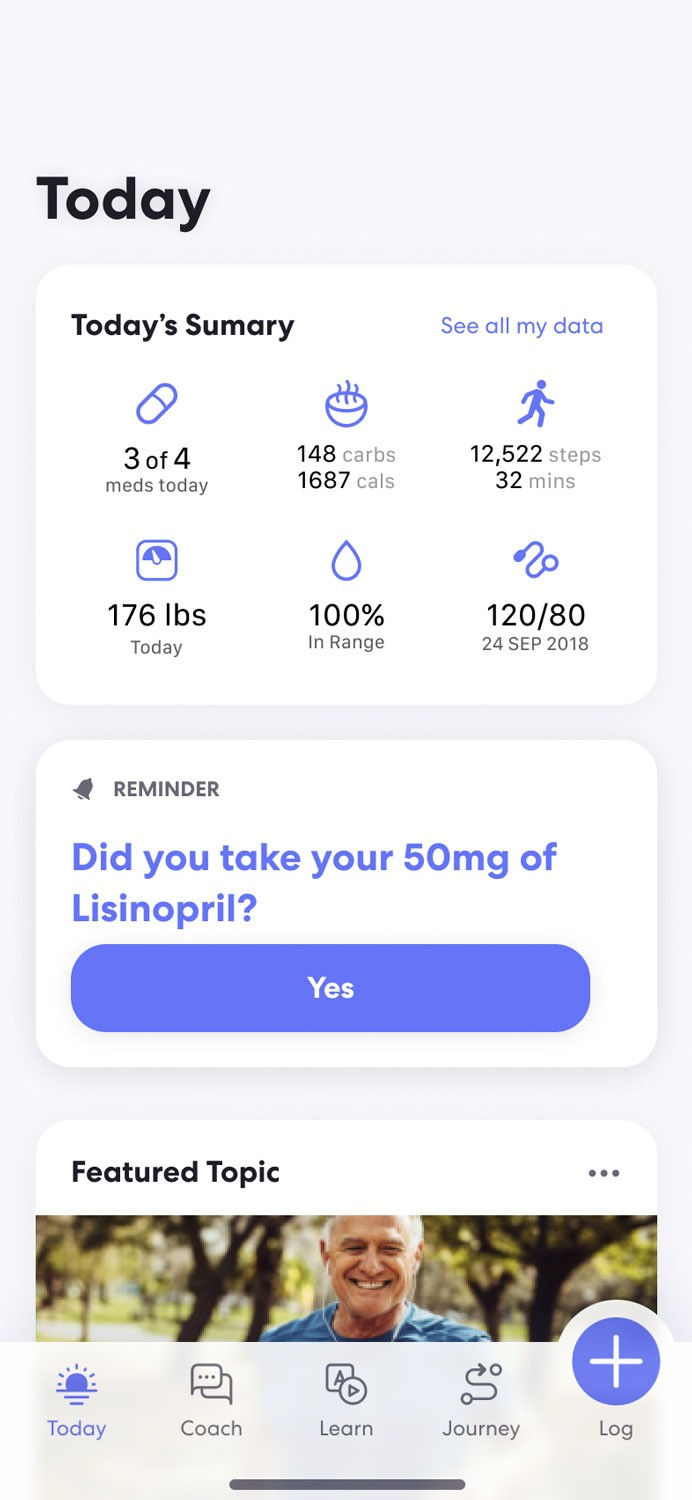Open the 120/80 blood pressure tile
The height and width of the screenshot is (1500, 692).
535,598
